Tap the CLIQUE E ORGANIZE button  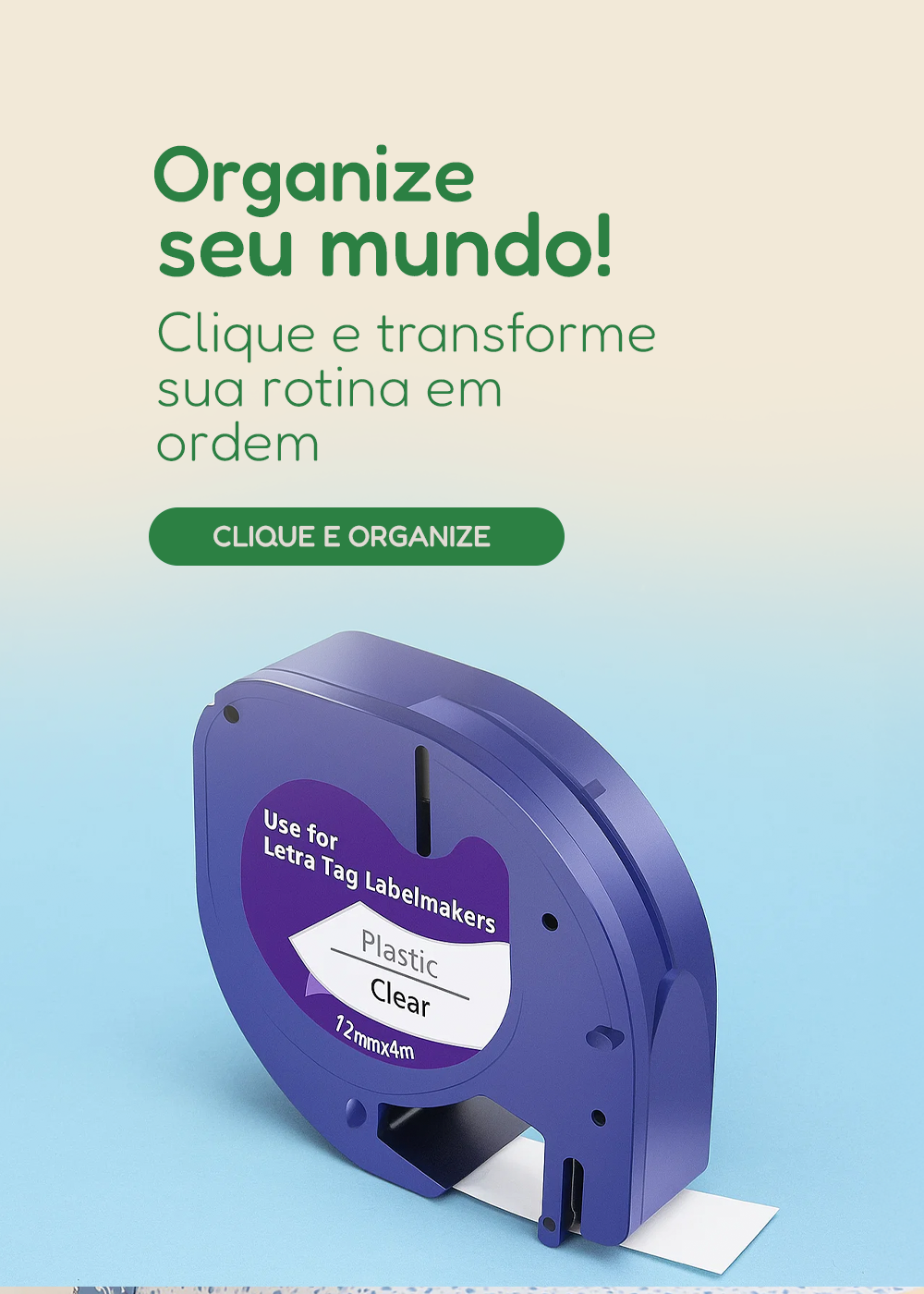click(356, 536)
